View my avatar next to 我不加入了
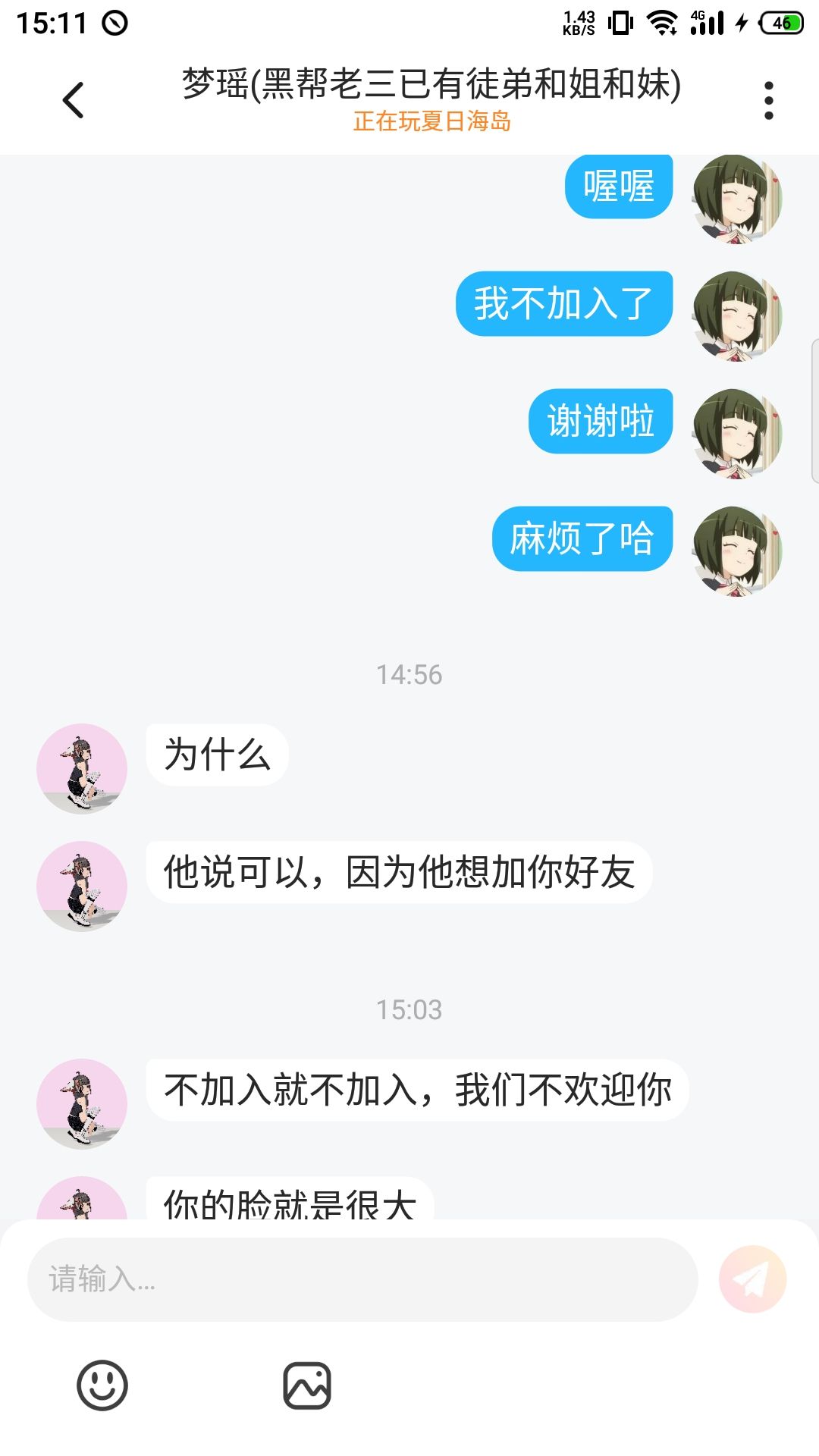 736,315
